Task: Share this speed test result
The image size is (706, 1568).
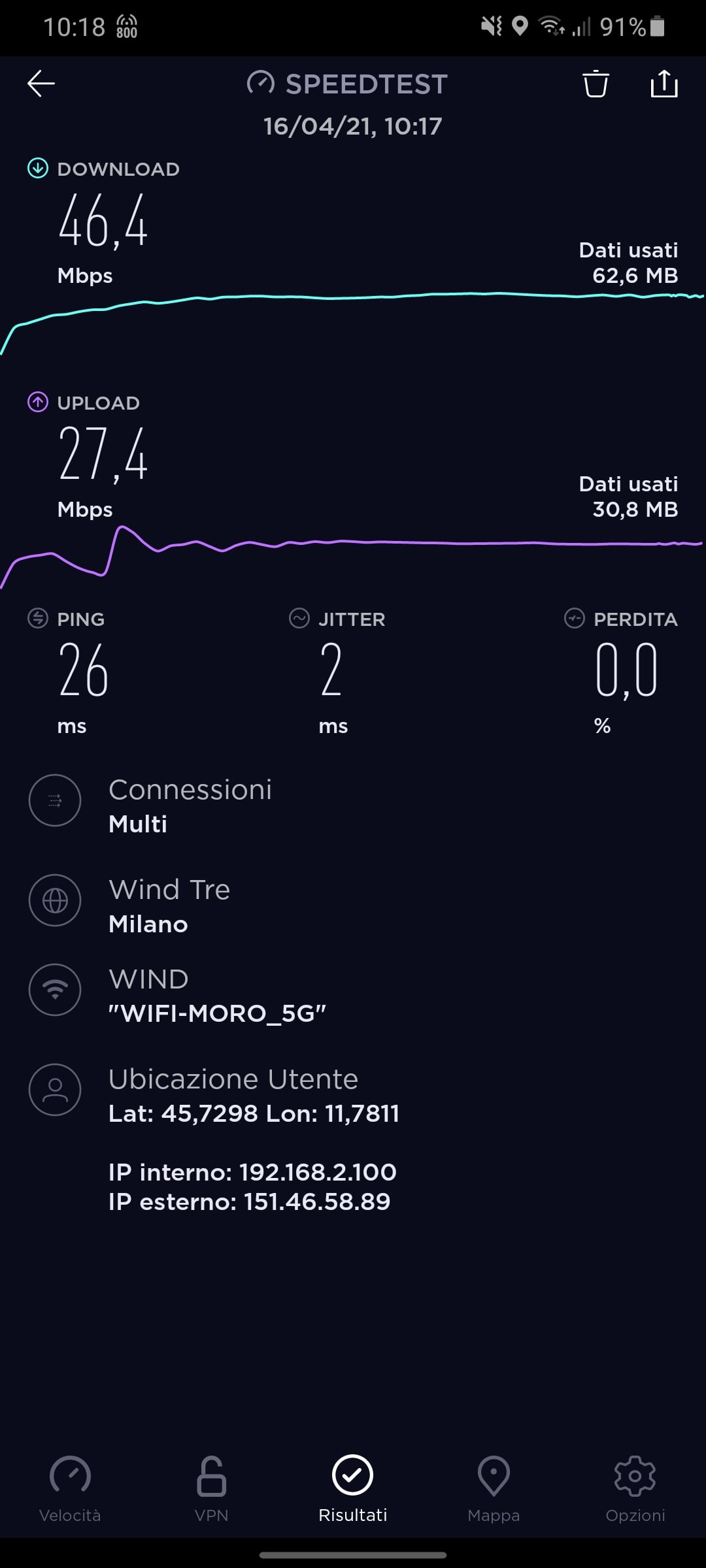Action: (664, 84)
